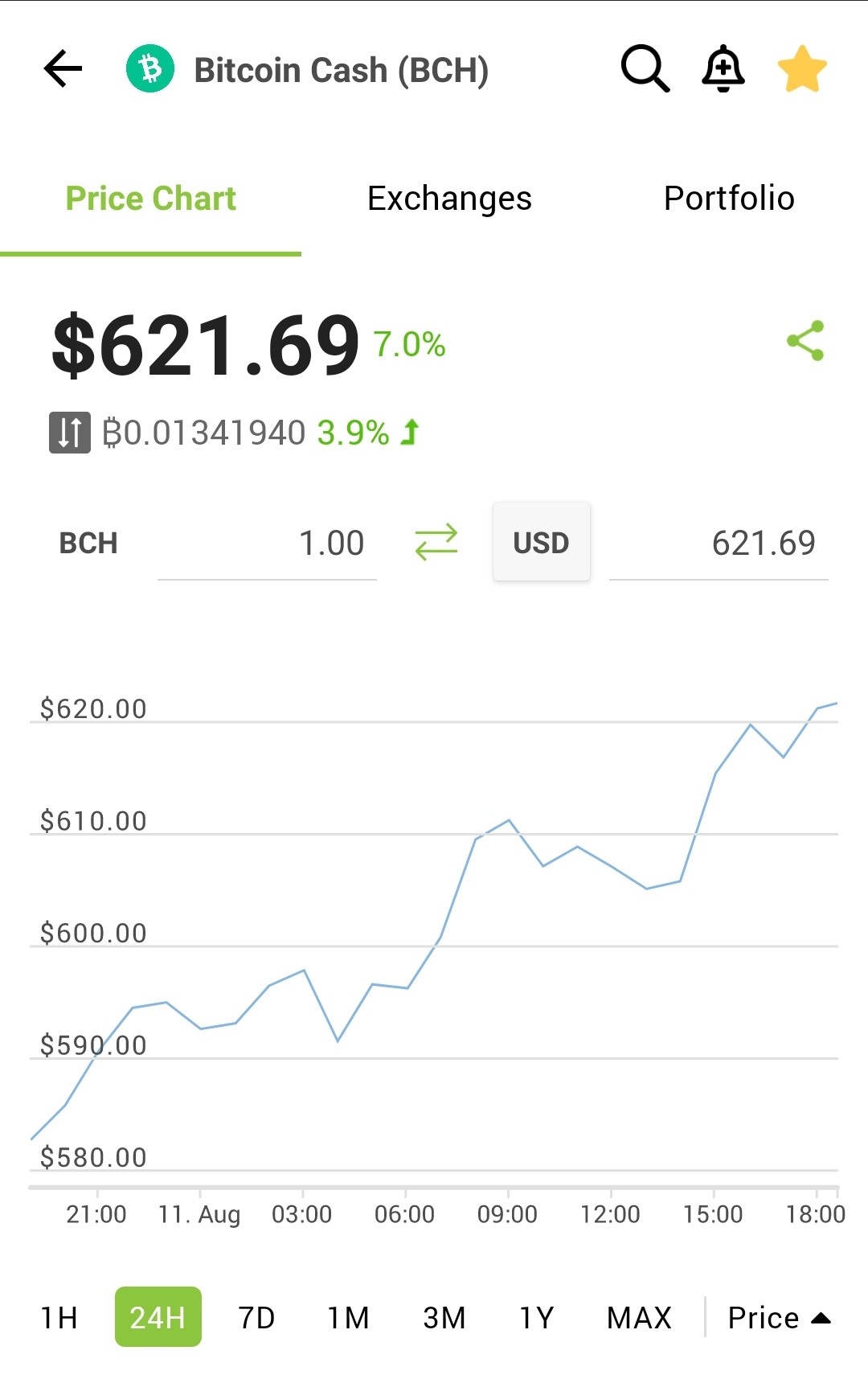Screen dimensions: 868x1375
Task: Edit the BCH amount field
Action: [x=267, y=544]
